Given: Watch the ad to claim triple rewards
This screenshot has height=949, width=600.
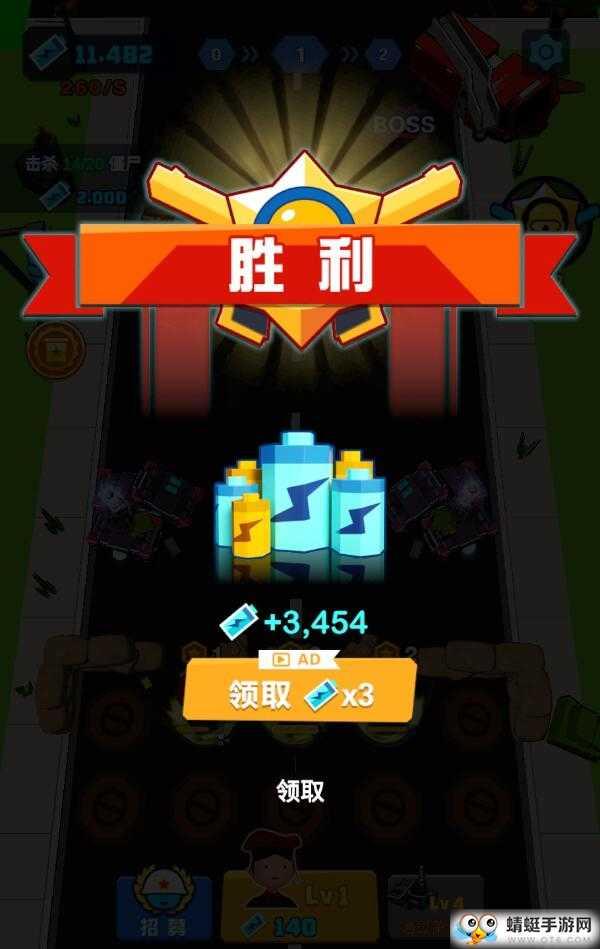Looking at the screenshot, I should 299,694.
